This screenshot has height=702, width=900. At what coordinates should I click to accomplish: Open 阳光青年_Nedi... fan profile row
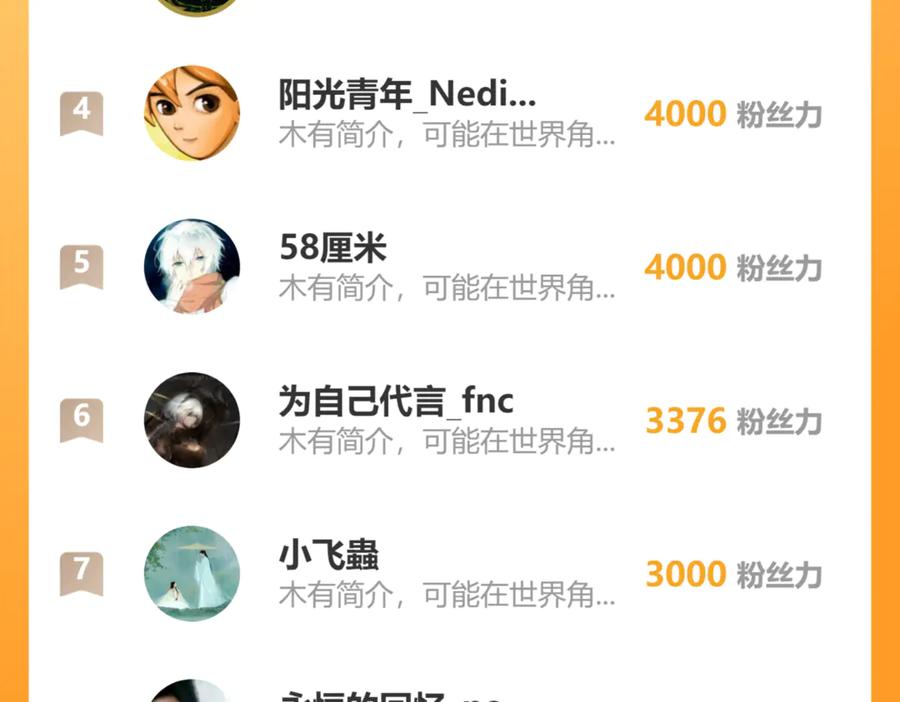pyautogui.click(x=408, y=96)
